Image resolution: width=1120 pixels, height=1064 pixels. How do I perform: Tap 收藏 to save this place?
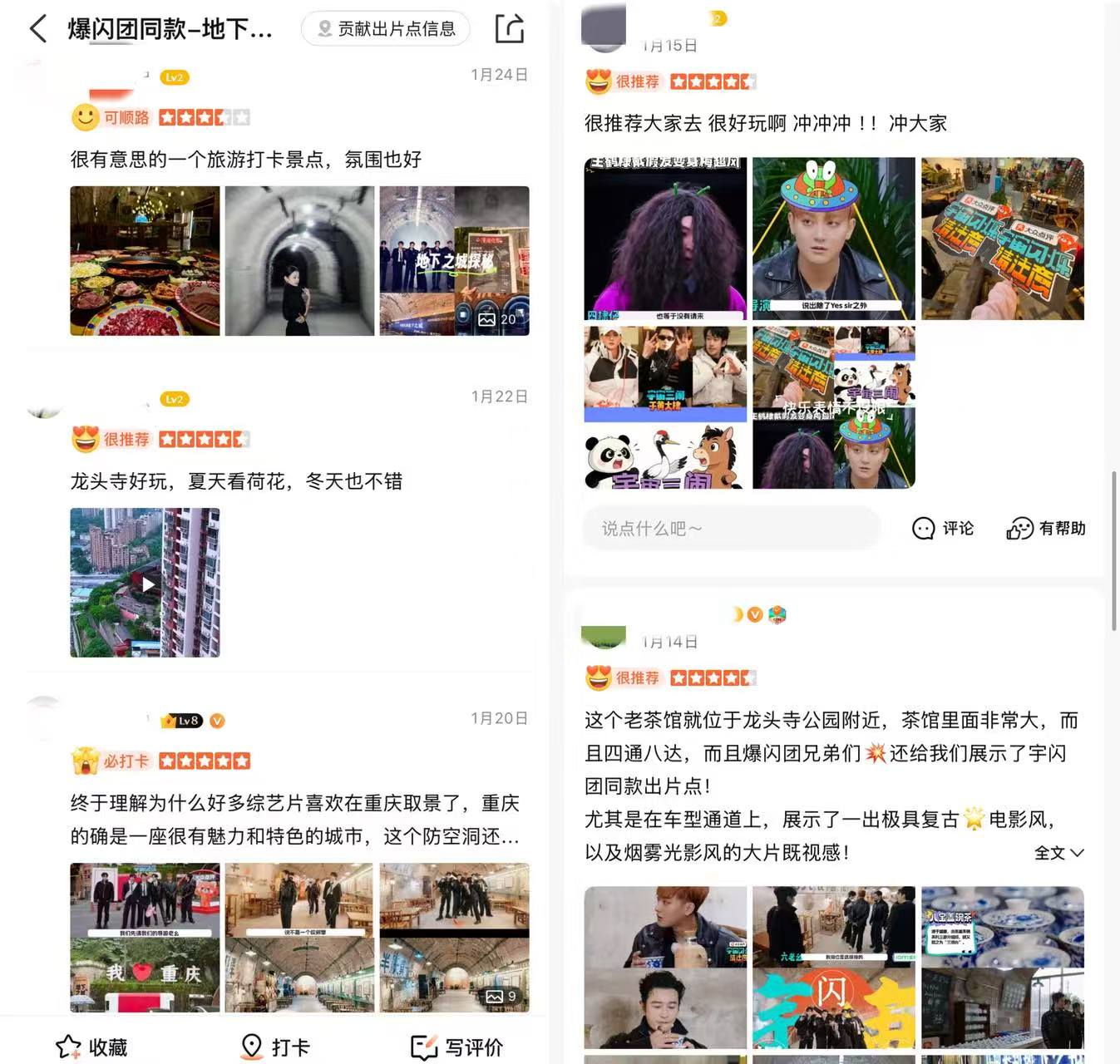click(91, 1047)
